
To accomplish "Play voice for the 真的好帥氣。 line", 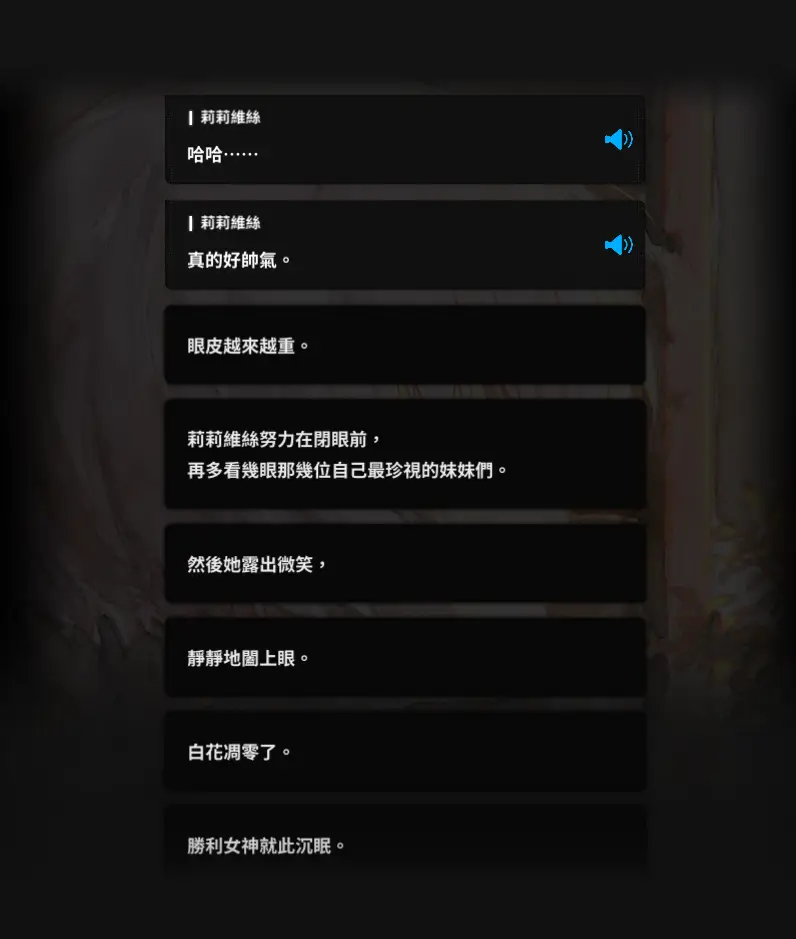I will click(618, 245).
